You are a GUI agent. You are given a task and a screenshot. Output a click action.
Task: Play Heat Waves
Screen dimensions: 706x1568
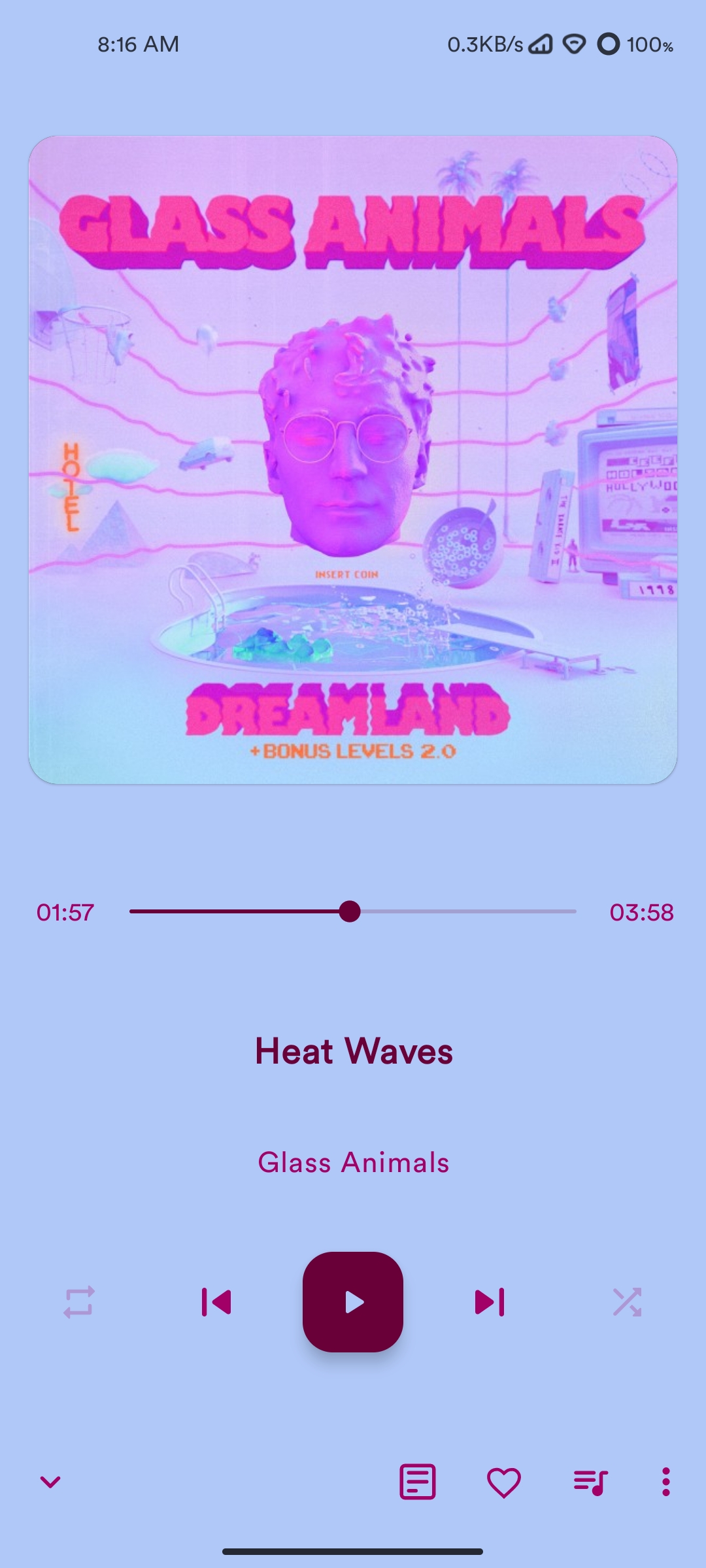pos(353,1302)
